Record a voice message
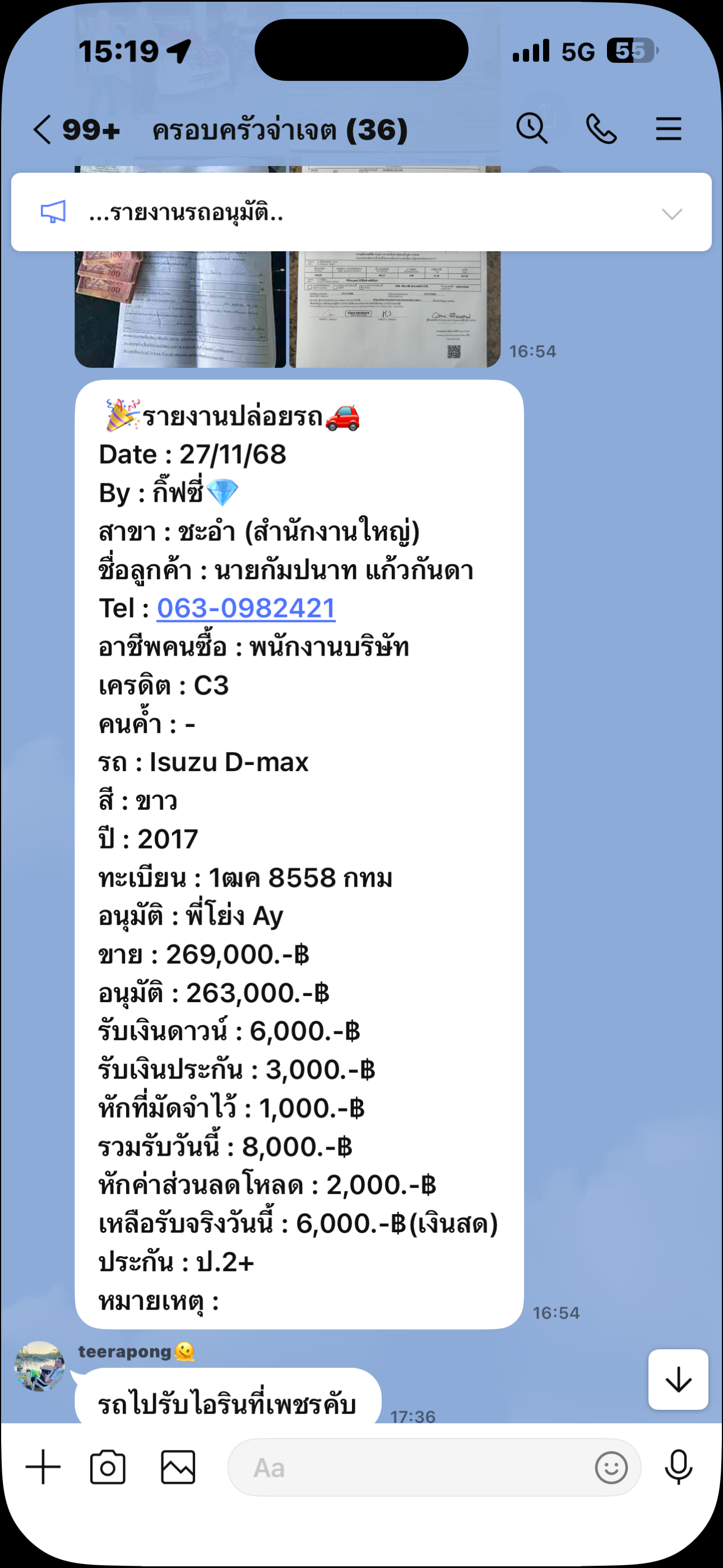 [x=679, y=1468]
